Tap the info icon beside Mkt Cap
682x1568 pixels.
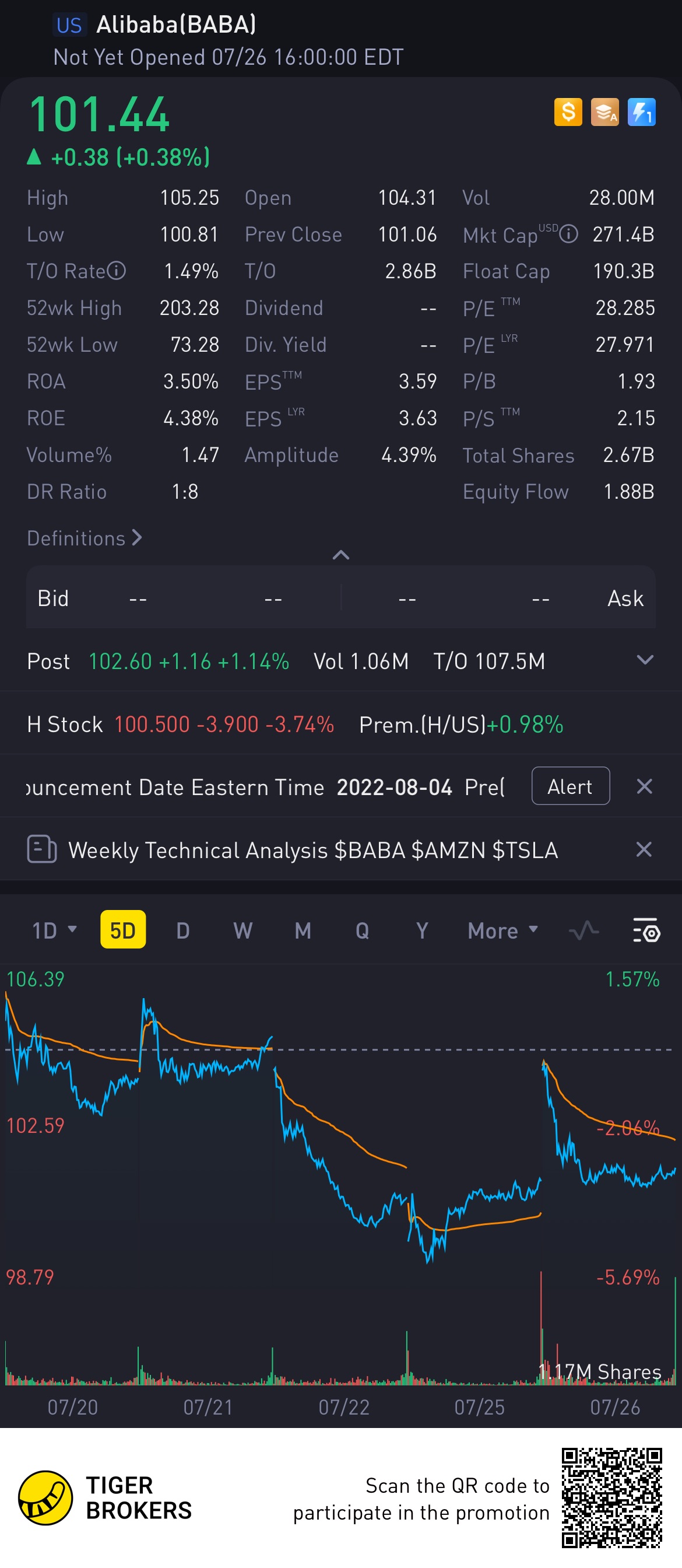(x=568, y=235)
